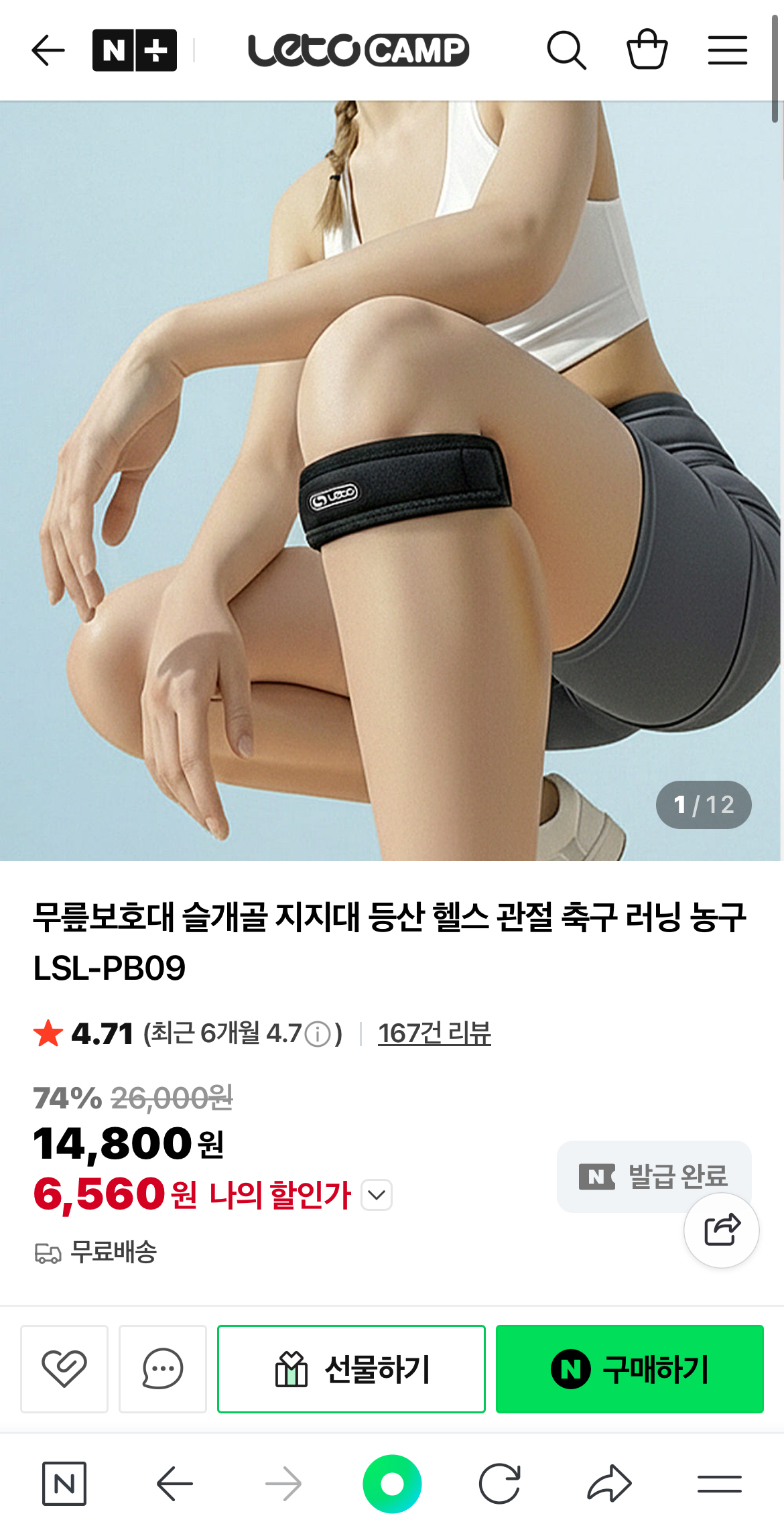Tap 구매하기 to buy now
This screenshot has height=1534, width=784.
(x=629, y=1368)
